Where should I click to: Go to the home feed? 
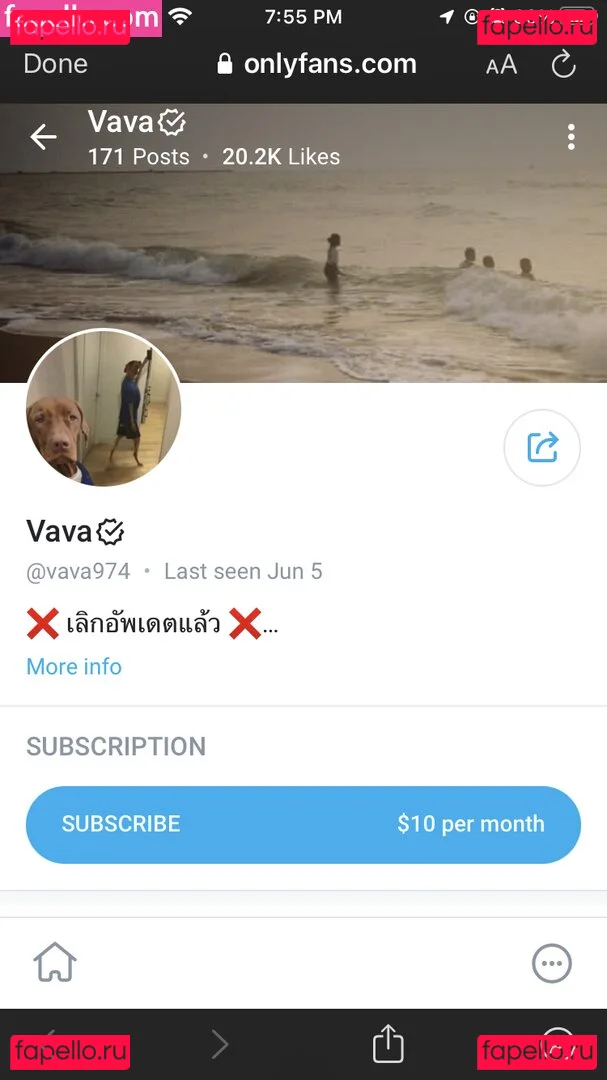click(x=55, y=964)
